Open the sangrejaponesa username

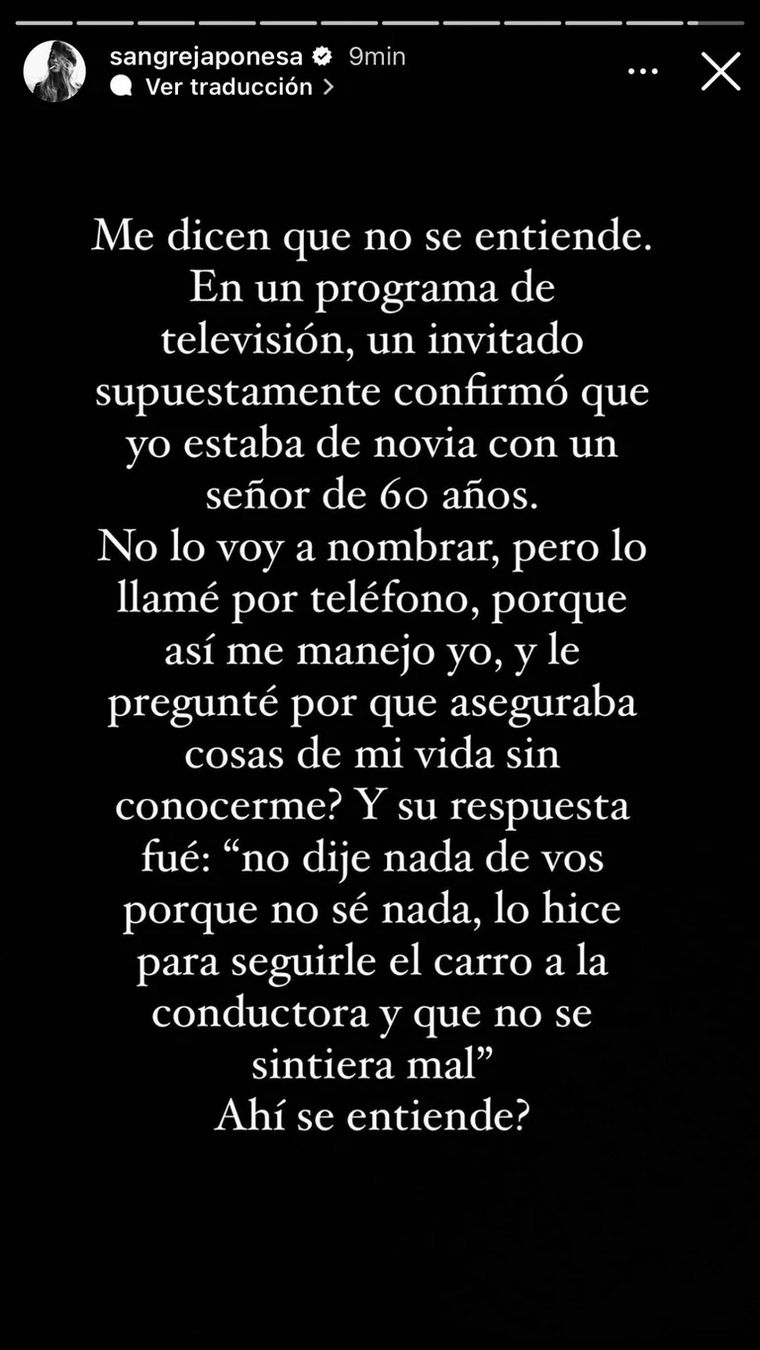(x=206, y=57)
